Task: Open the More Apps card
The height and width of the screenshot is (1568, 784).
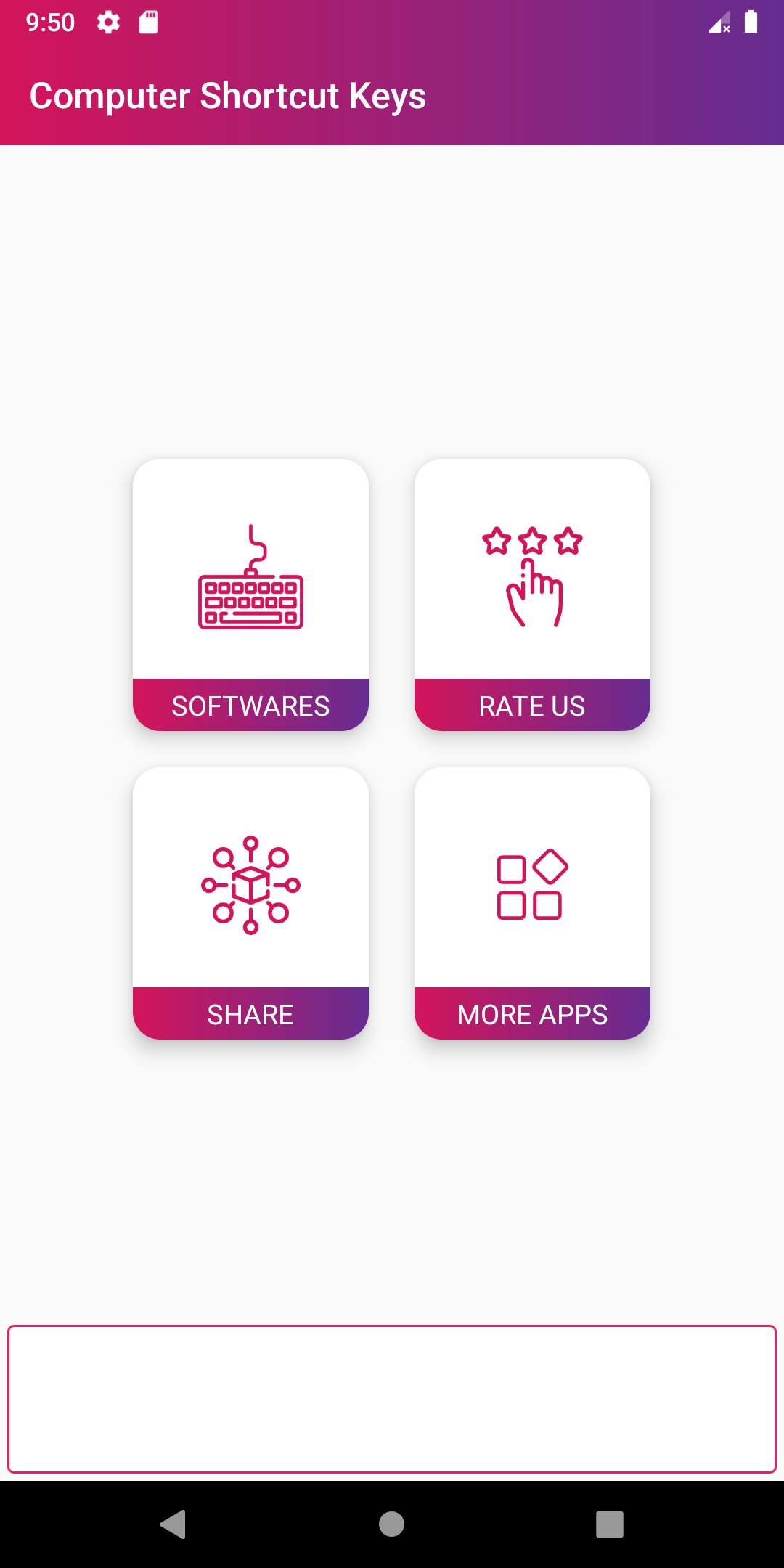Action: pyautogui.click(x=532, y=902)
